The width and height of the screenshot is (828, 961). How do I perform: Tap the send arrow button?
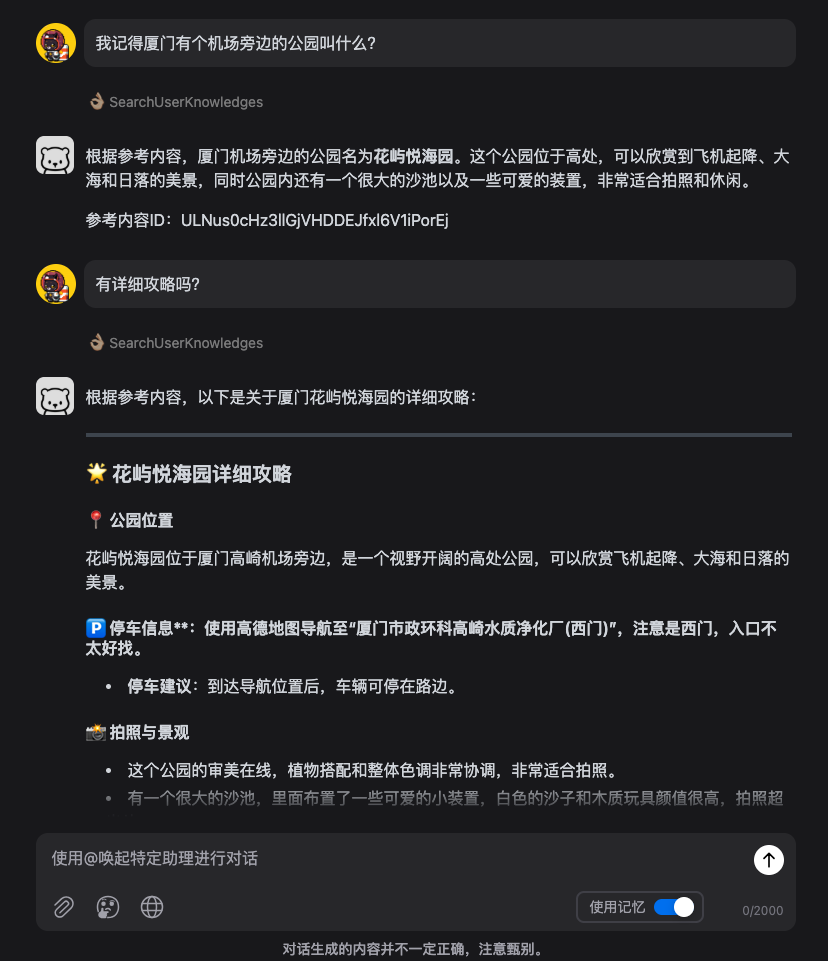(768, 860)
